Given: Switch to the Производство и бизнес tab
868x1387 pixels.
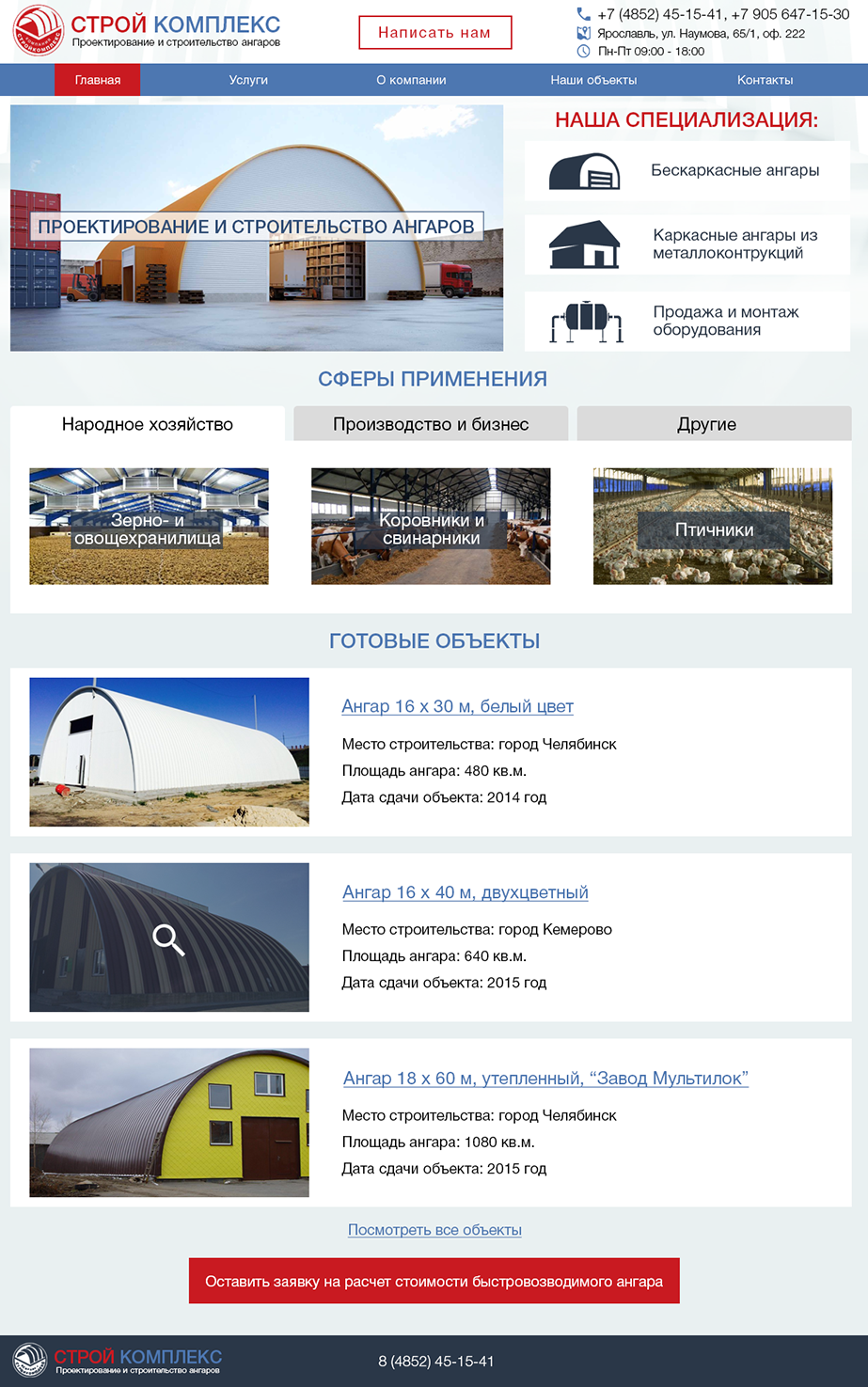Looking at the screenshot, I should pos(431,424).
